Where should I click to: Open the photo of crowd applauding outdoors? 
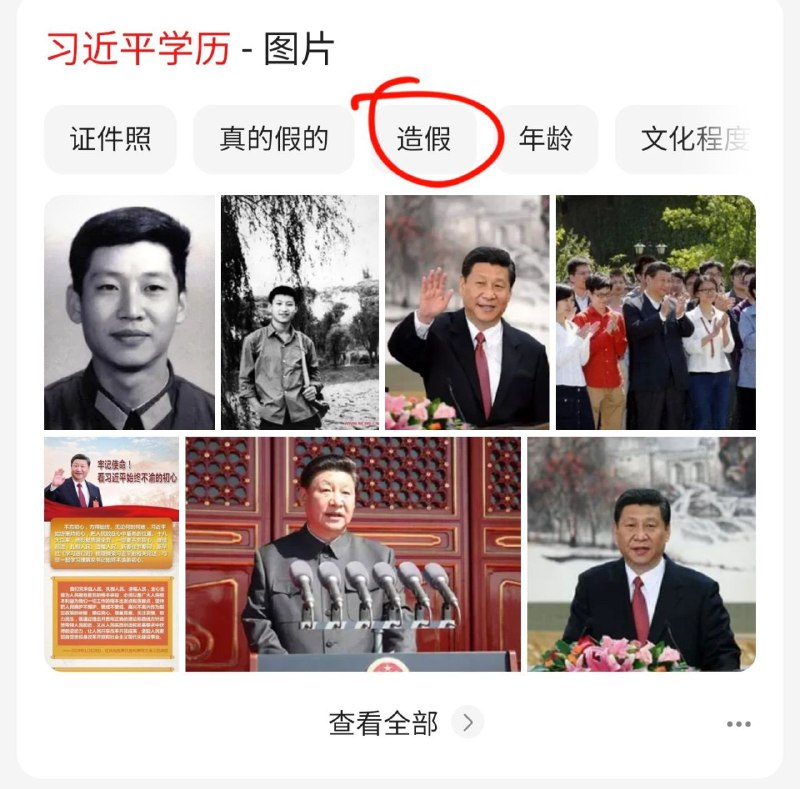coord(655,312)
